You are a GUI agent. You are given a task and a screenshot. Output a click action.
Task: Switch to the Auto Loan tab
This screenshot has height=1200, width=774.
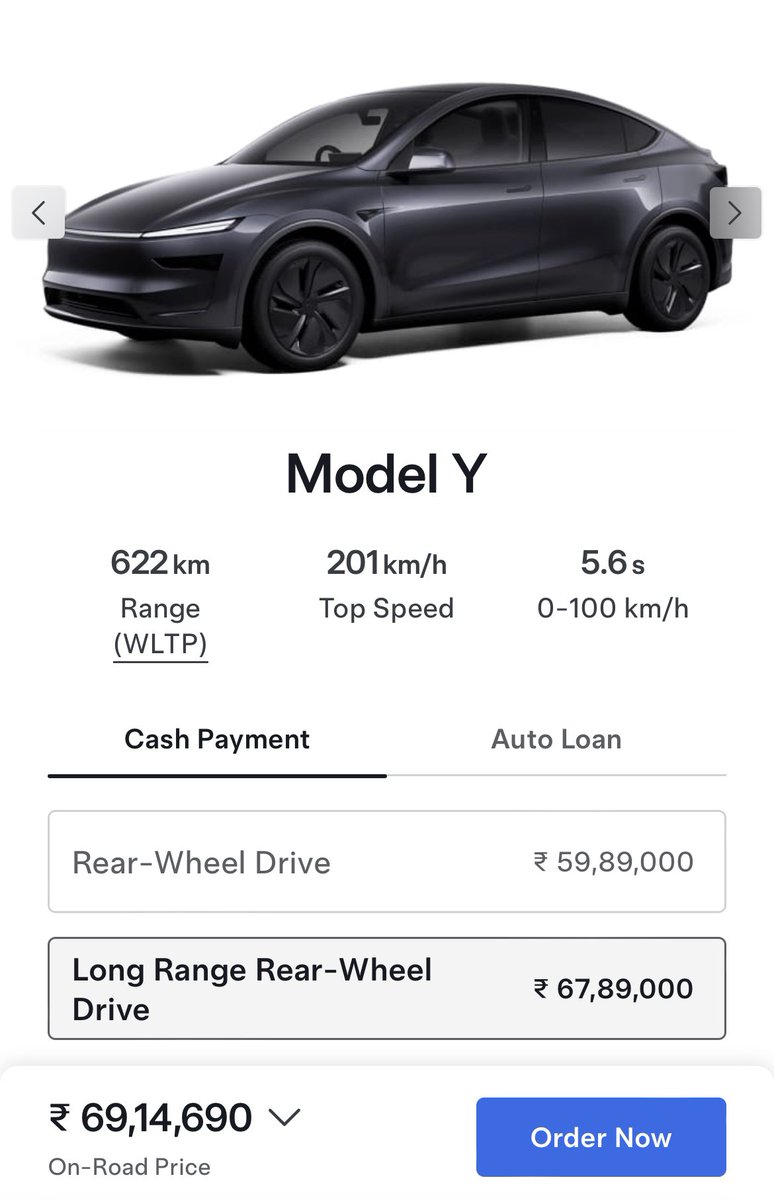pyautogui.click(x=556, y=740)
